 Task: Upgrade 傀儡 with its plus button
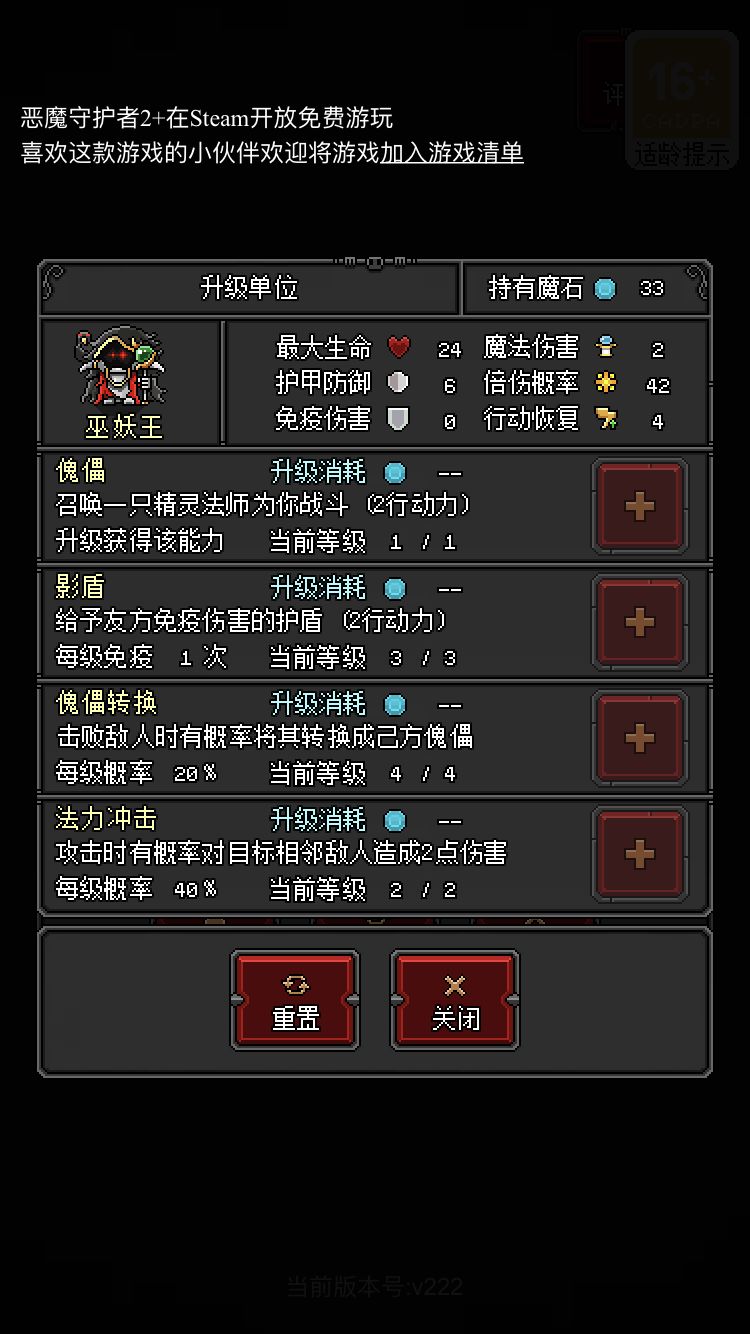639,506
